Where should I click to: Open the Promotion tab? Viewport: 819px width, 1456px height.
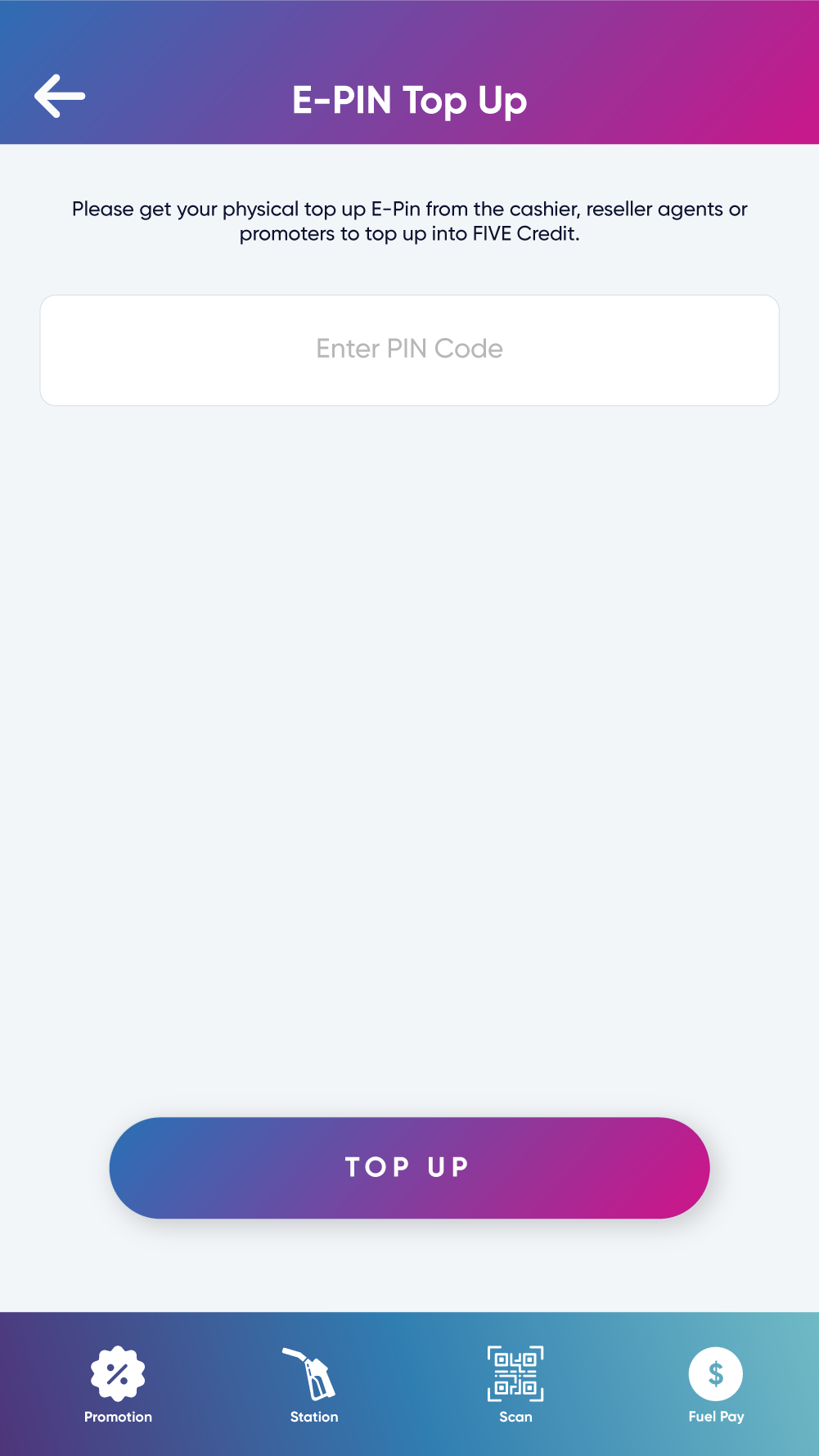(x=118, y=1385)
